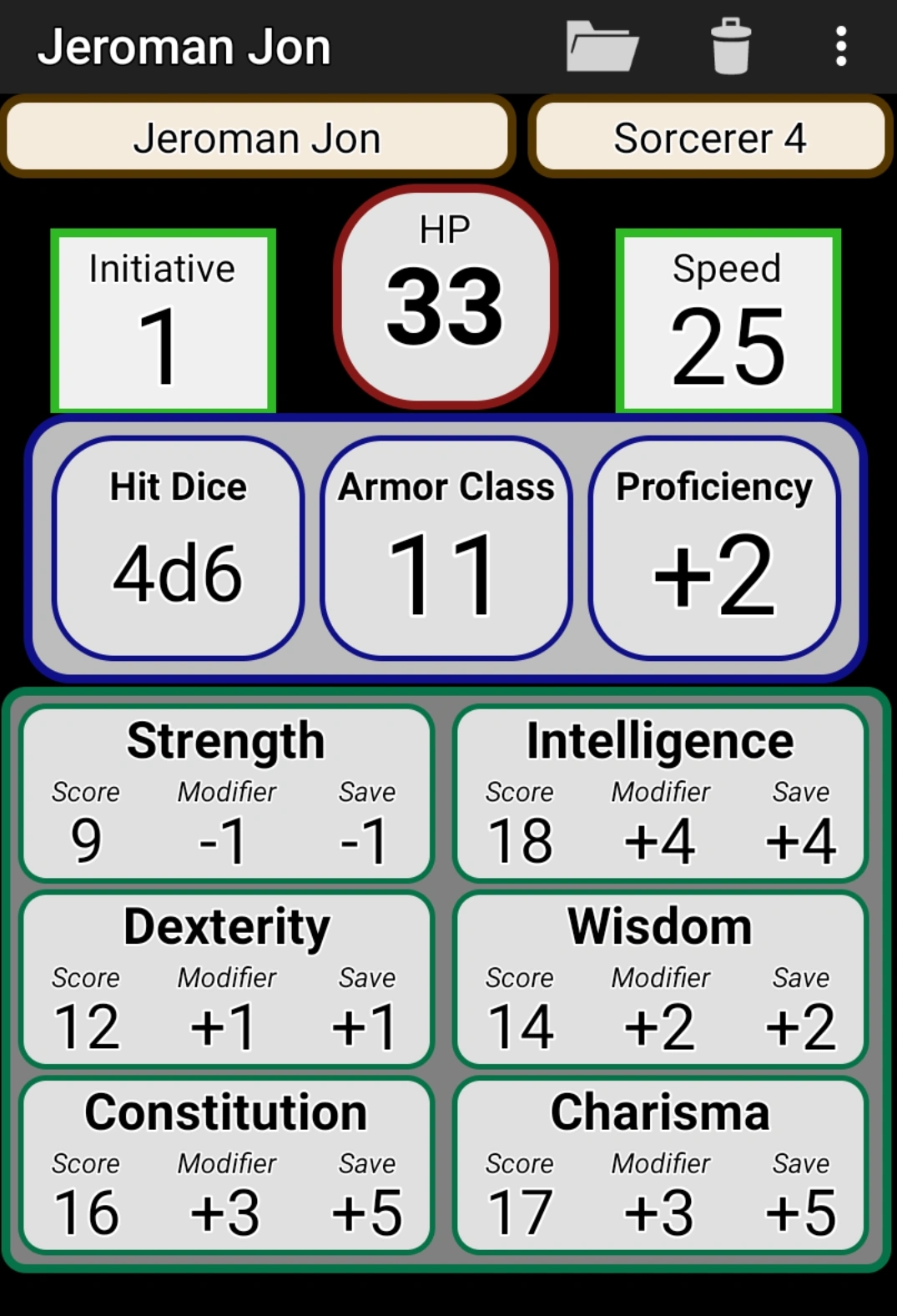
Task: Tap the Proficiency bonus +2 box
Action: click(716, 547)
